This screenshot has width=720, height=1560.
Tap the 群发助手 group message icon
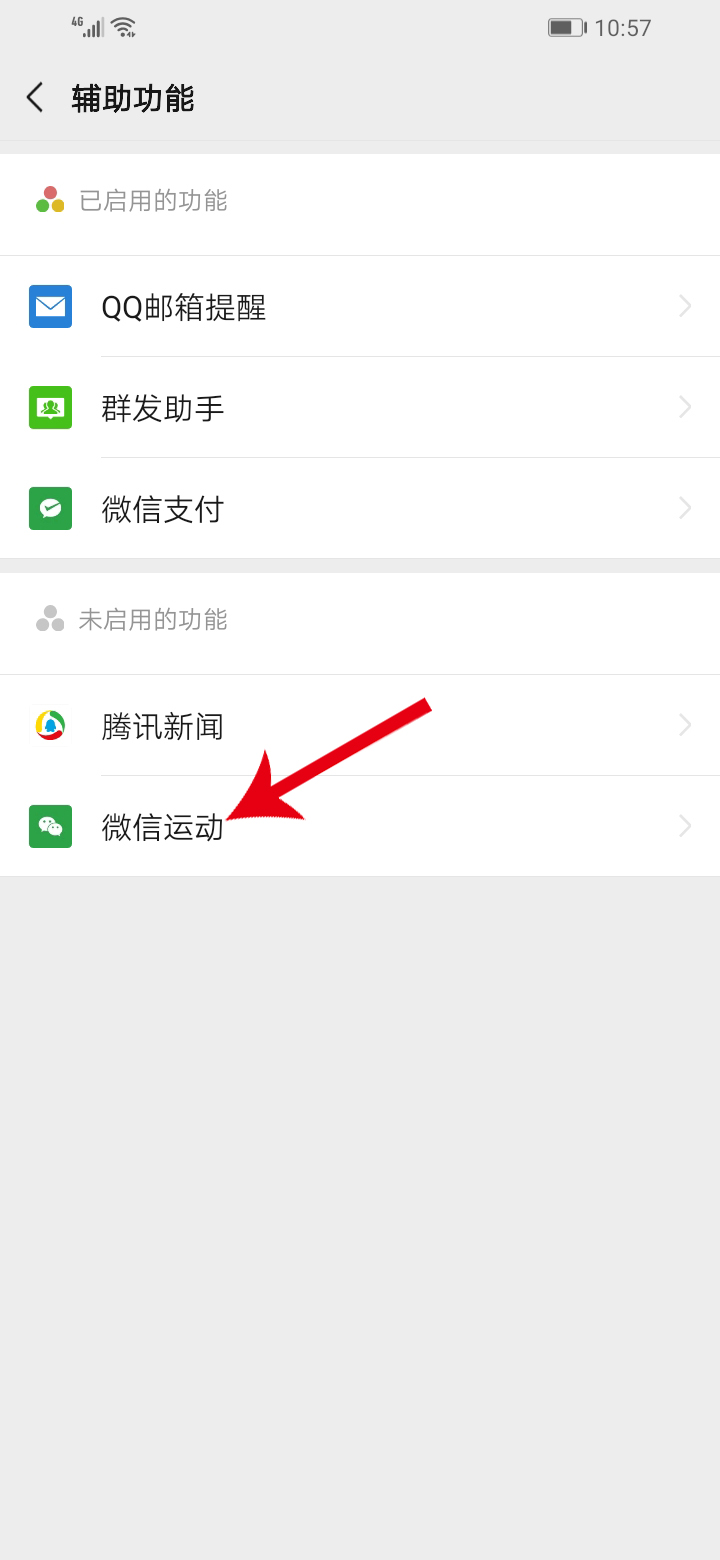[50, 407]
